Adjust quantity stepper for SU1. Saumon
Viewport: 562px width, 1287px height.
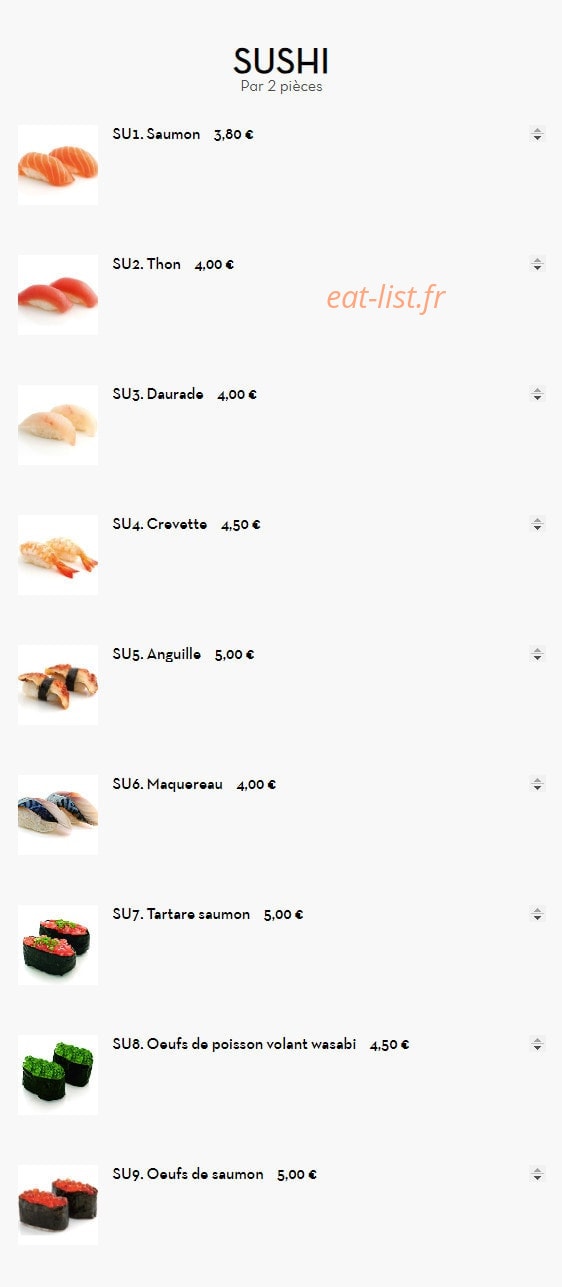click(537, 134)
